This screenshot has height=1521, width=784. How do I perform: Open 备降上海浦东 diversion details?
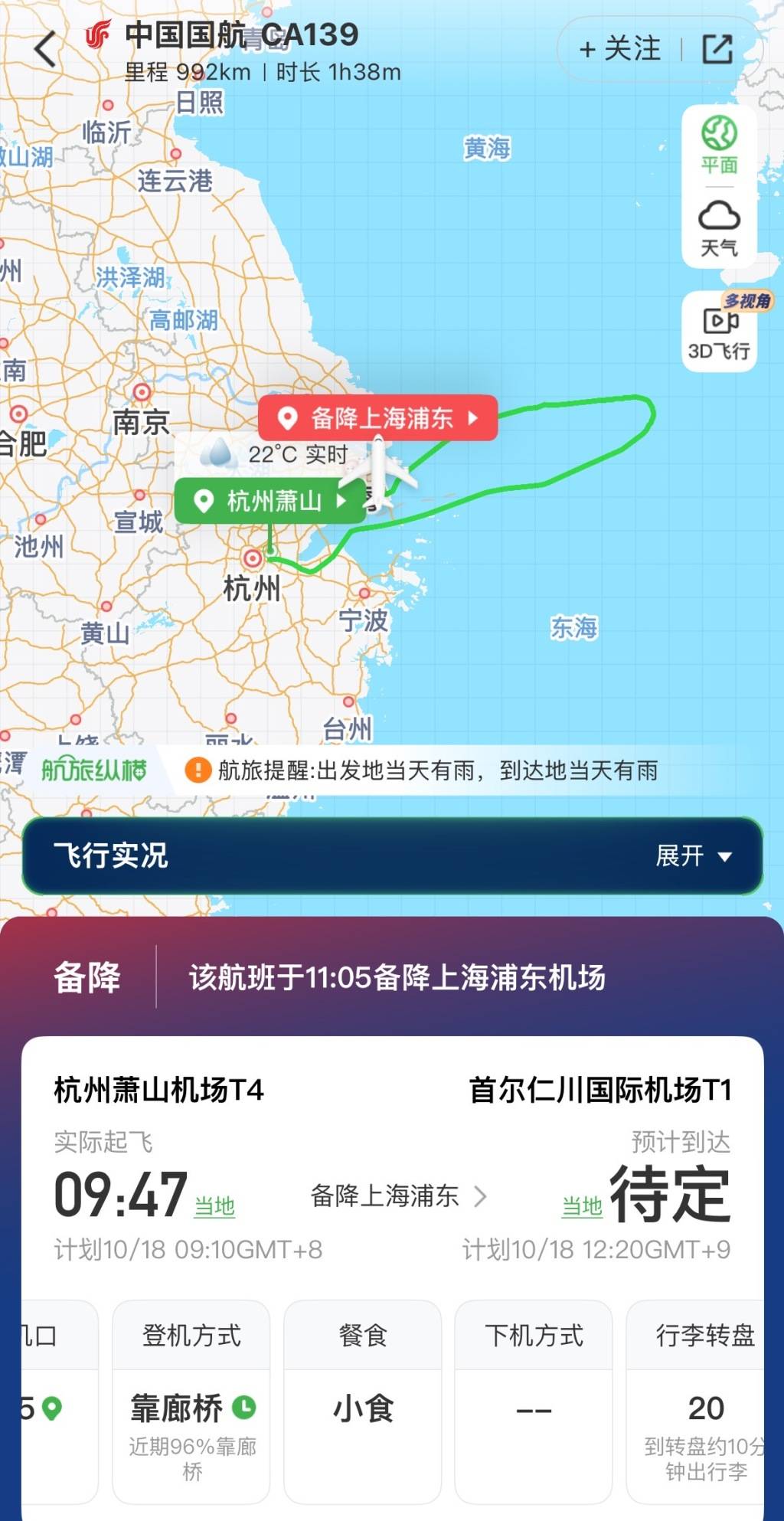[398, 1196]
